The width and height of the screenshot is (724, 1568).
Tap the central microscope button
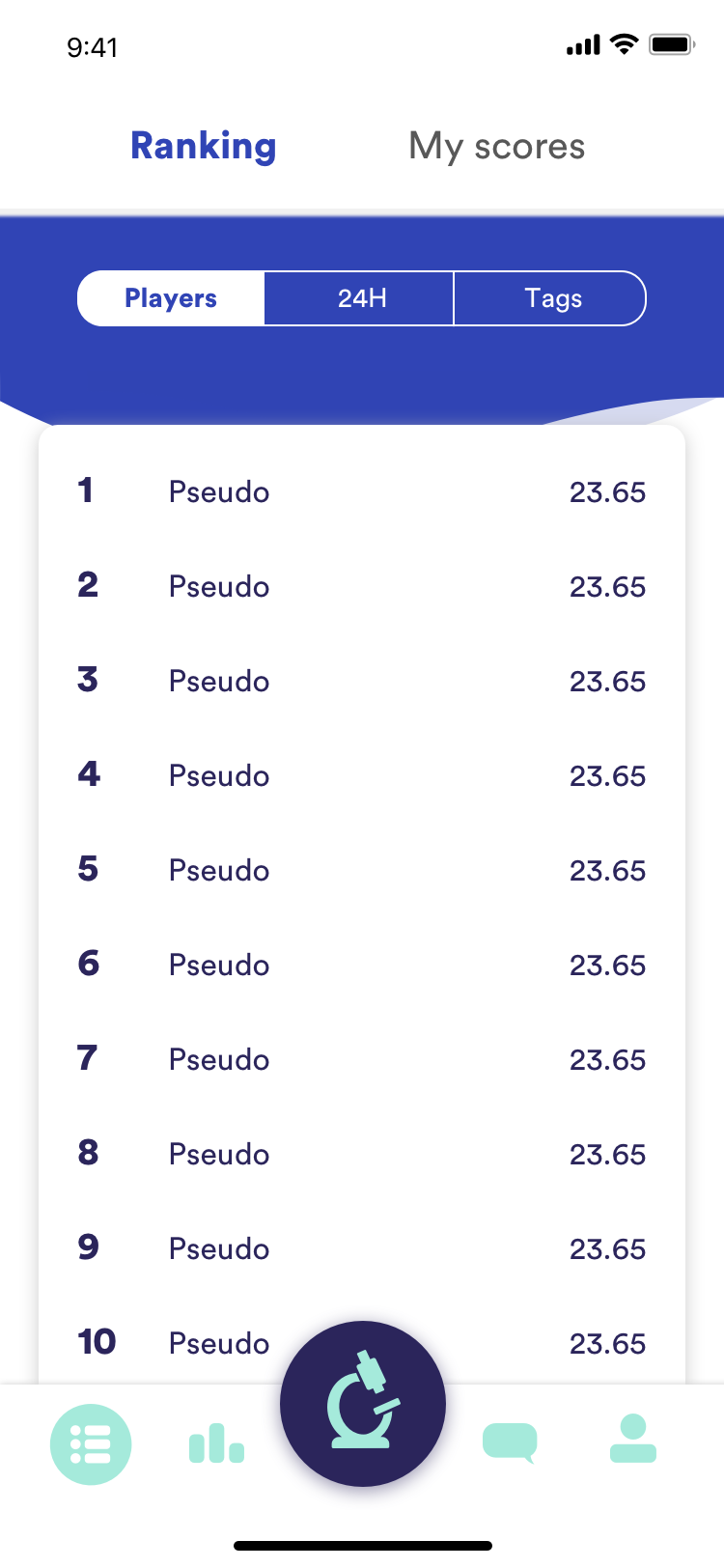(x=363, y=1403)
